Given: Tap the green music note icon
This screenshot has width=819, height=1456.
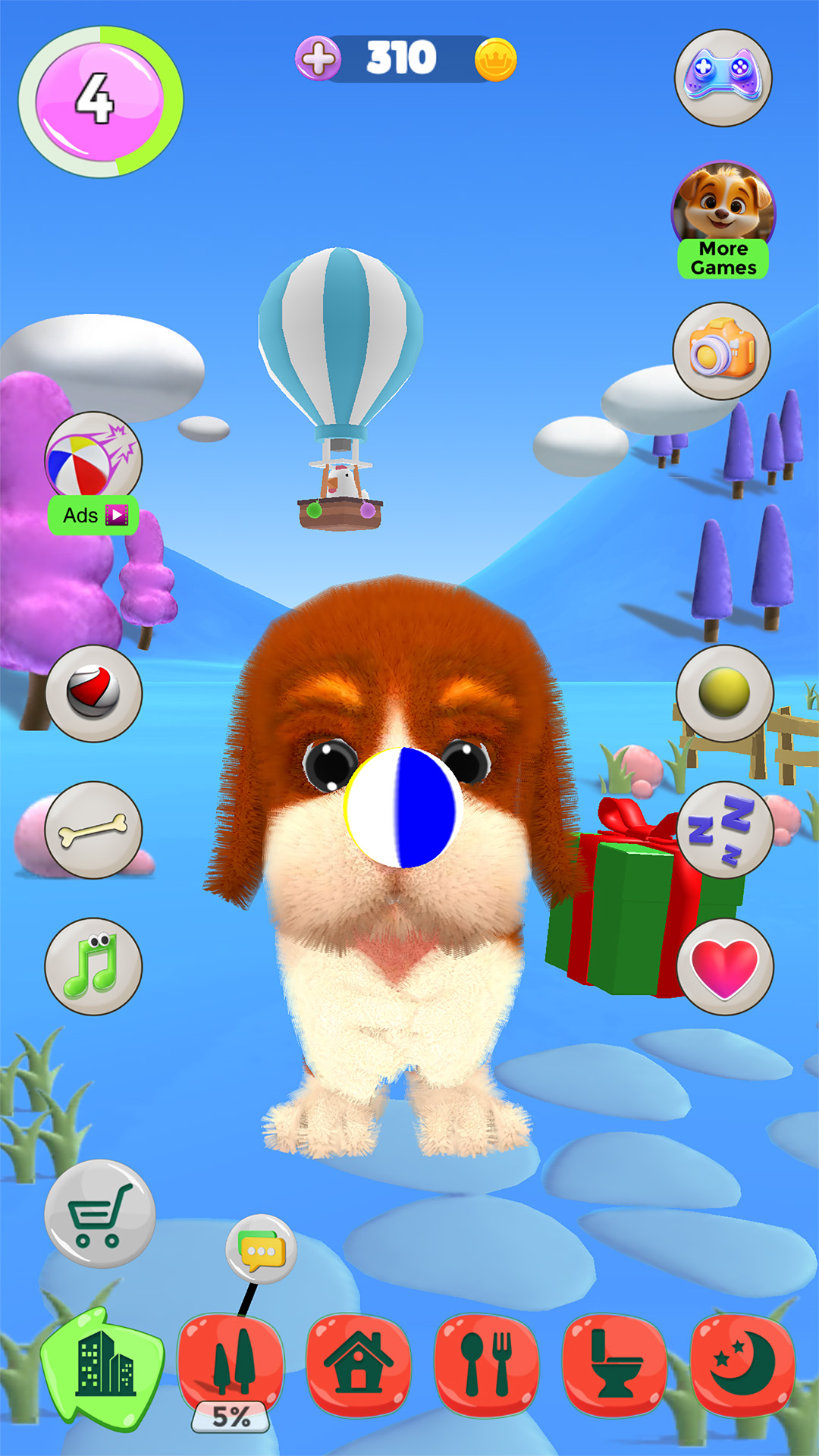Looking at the screenshot, I should click(94, 966).
